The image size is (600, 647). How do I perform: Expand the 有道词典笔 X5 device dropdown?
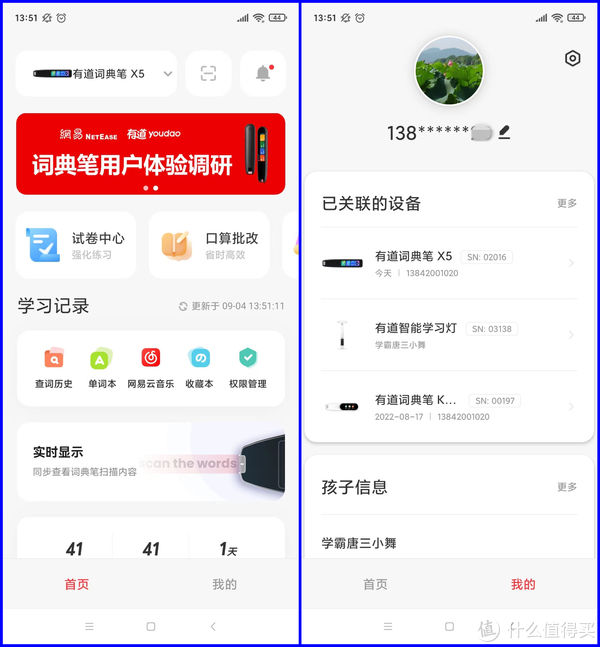pyautogui.click(x=167, y=74)
